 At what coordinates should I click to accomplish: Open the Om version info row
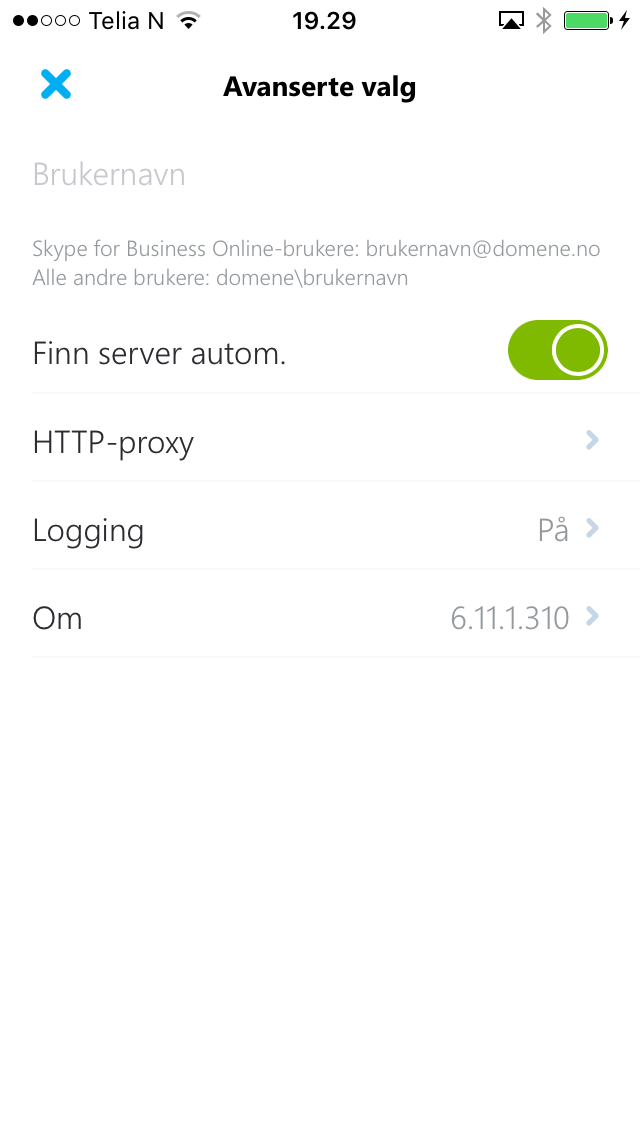tap(320, 617)
